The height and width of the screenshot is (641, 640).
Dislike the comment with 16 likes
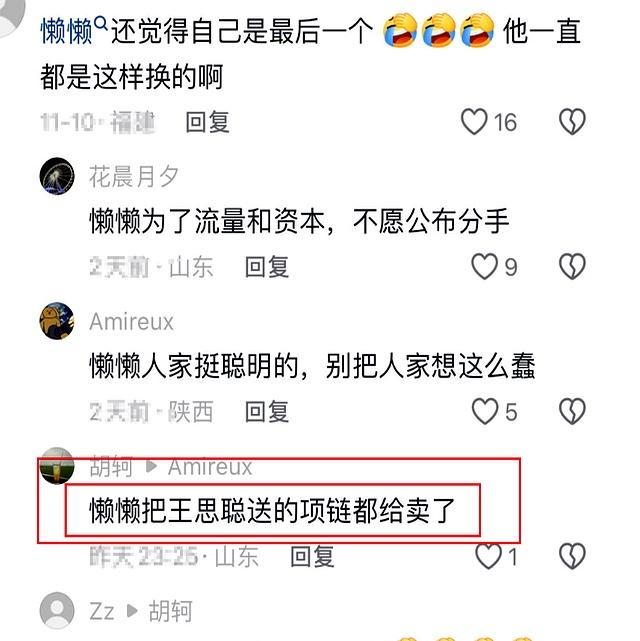click(x=571, y=122)
